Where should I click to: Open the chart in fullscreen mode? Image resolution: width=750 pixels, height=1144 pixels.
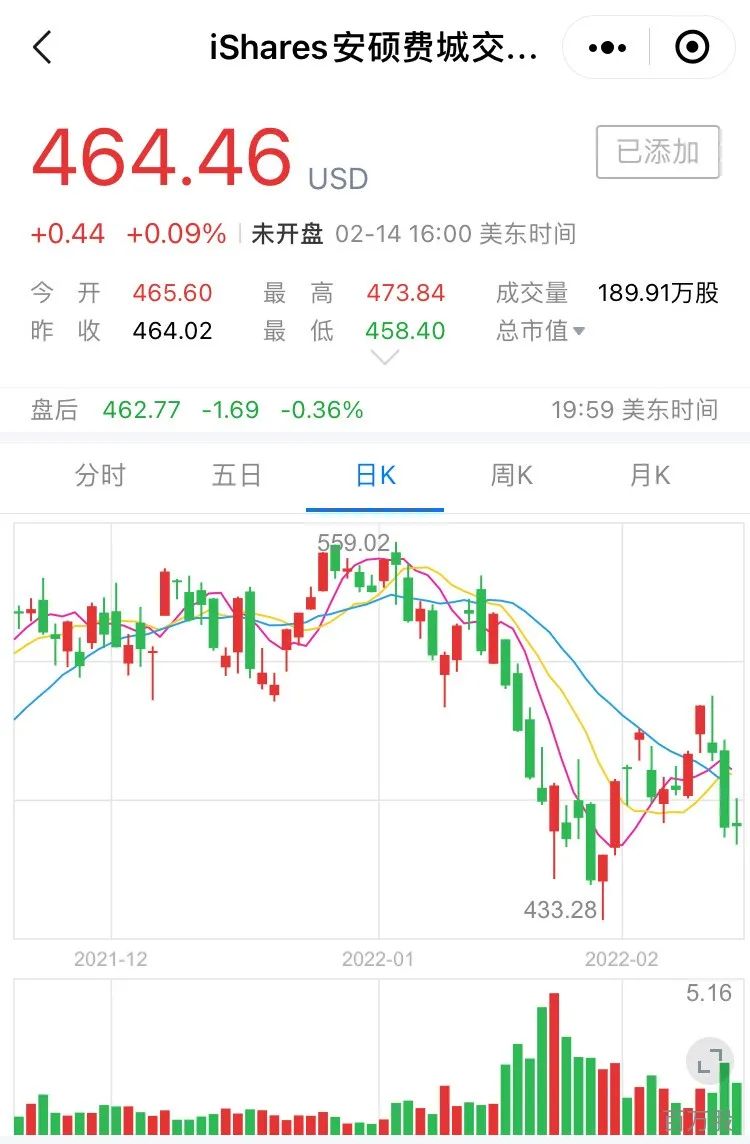click(709, 1061)
